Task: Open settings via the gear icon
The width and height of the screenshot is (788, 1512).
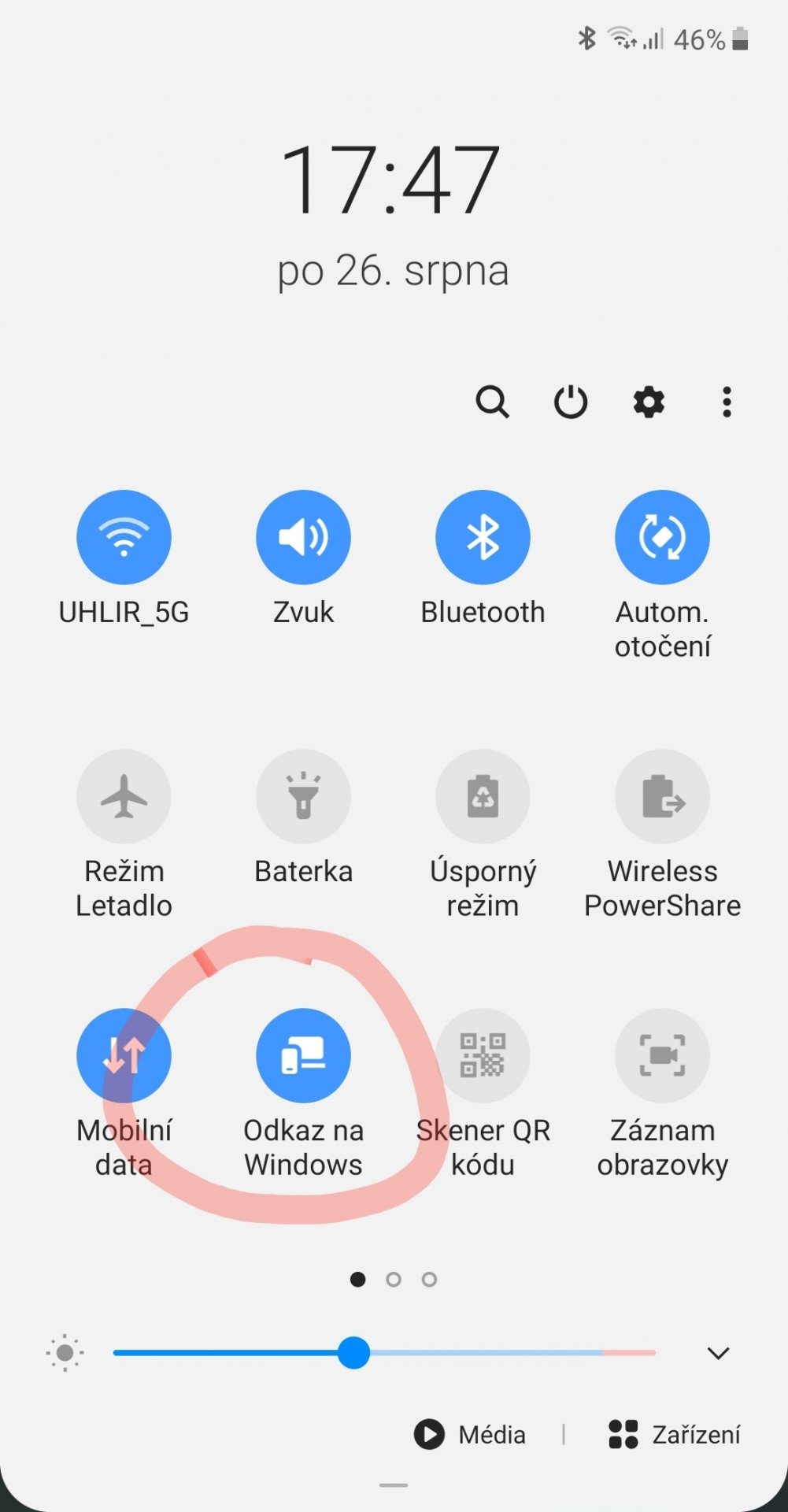Action: 649,402
